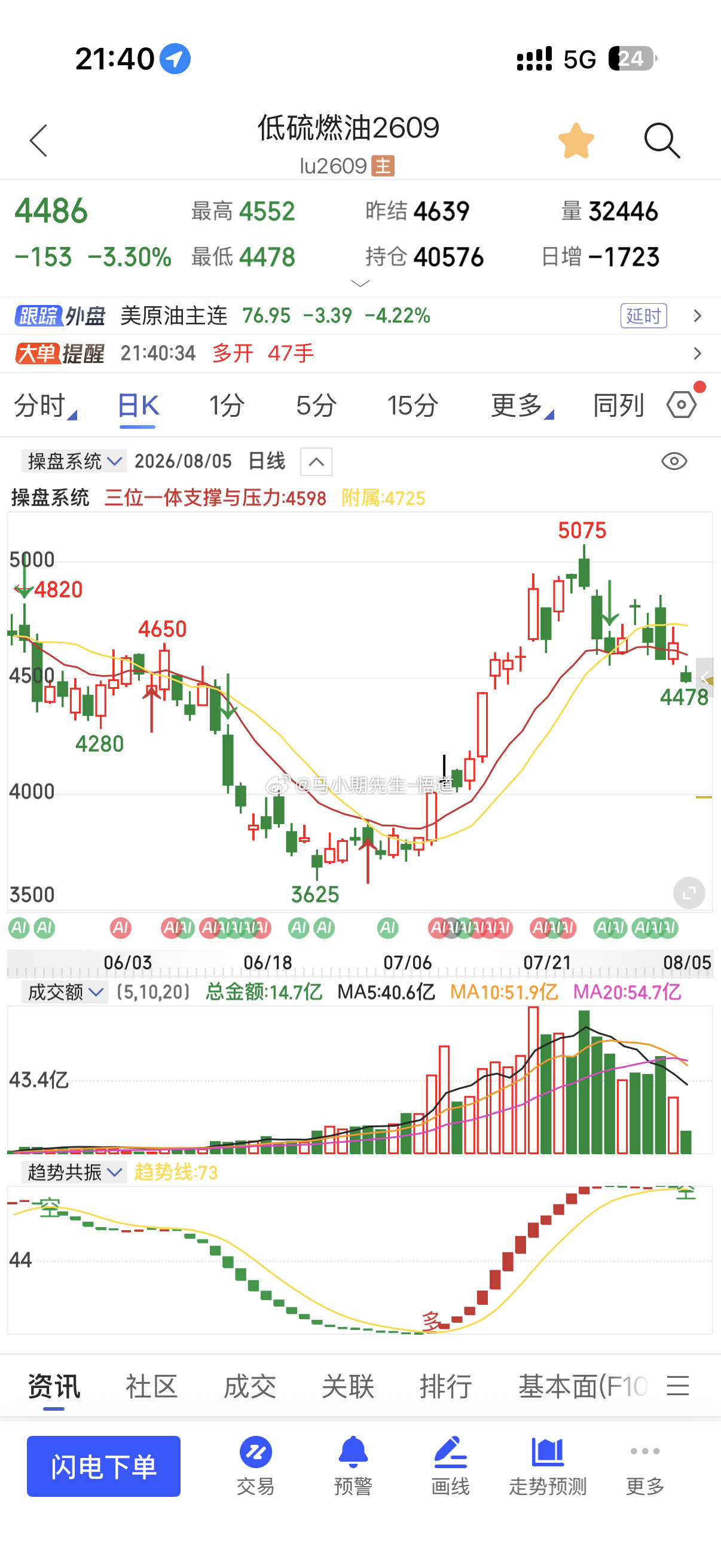Viewport: 721px width, 1568px height.
Task: Open the 趋势共振 indicator dropdown
Action: (x=74, y=1172)
